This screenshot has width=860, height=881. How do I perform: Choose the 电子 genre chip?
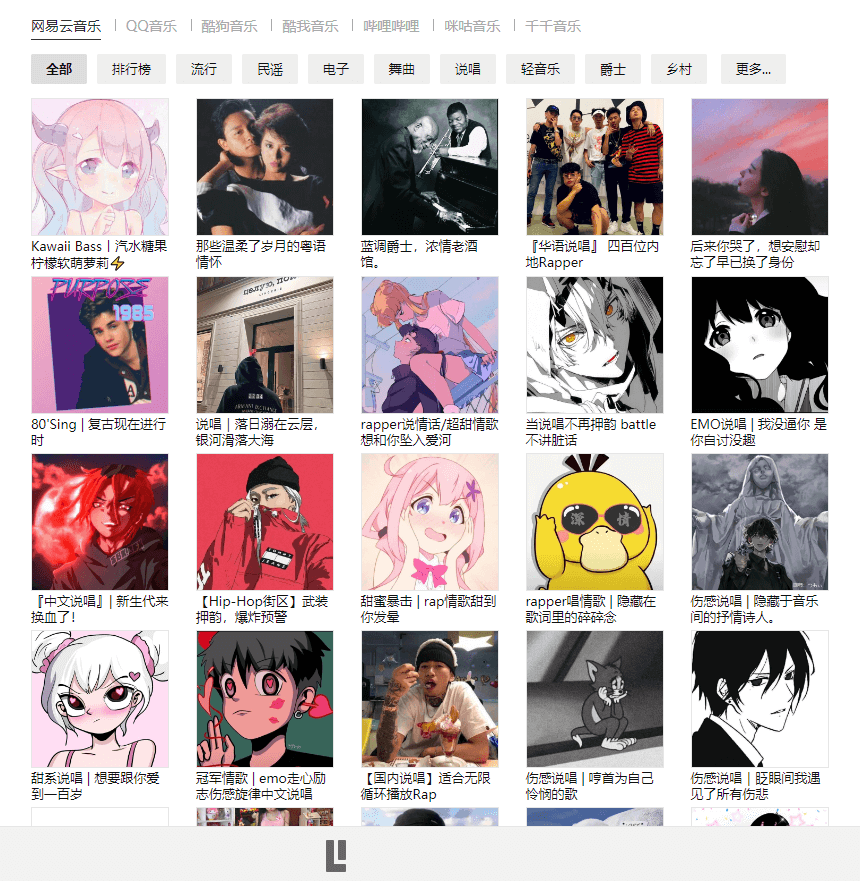(x=336, y=69)
